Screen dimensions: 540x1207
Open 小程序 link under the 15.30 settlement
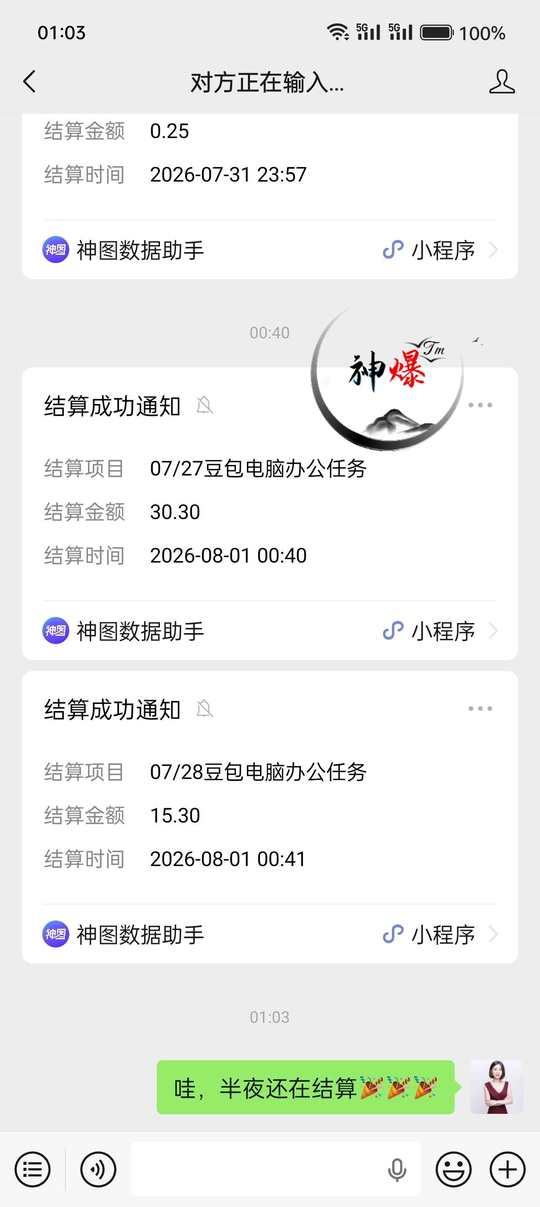[x=439, y=935]
